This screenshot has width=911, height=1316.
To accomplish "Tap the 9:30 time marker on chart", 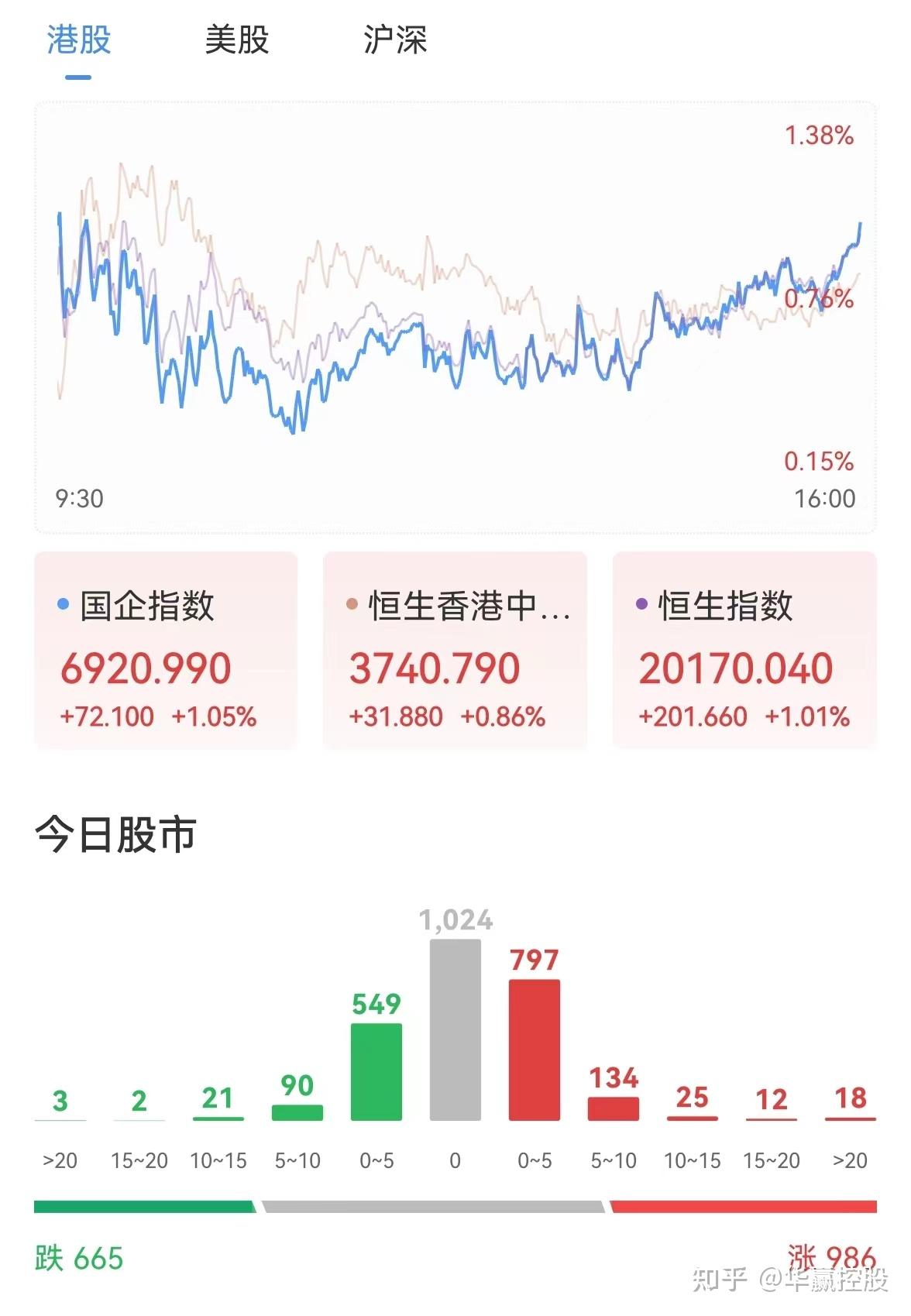I will click(81, 498).
